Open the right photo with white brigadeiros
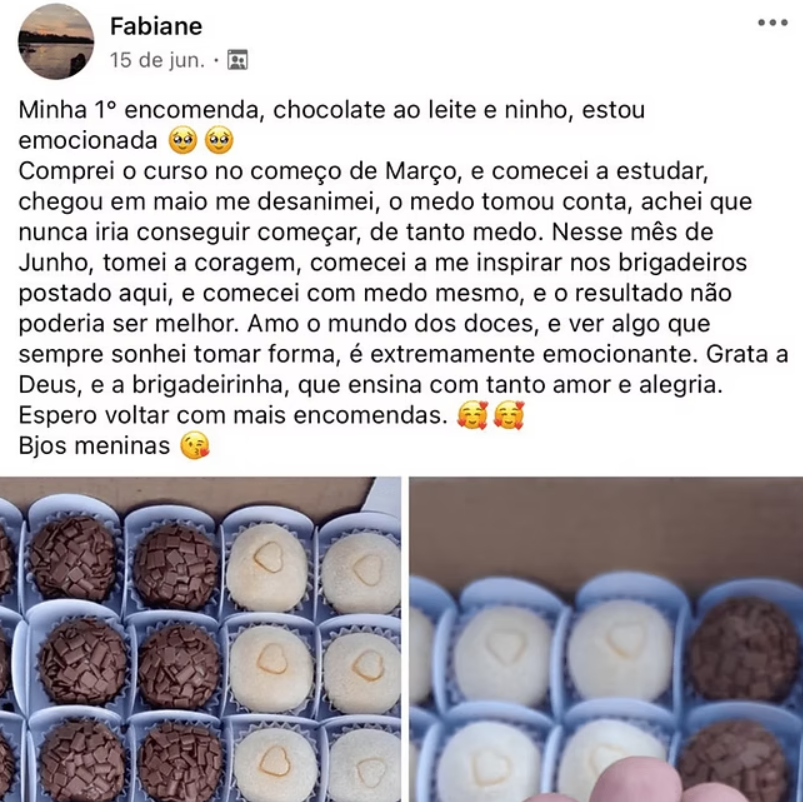 [607, 640]
